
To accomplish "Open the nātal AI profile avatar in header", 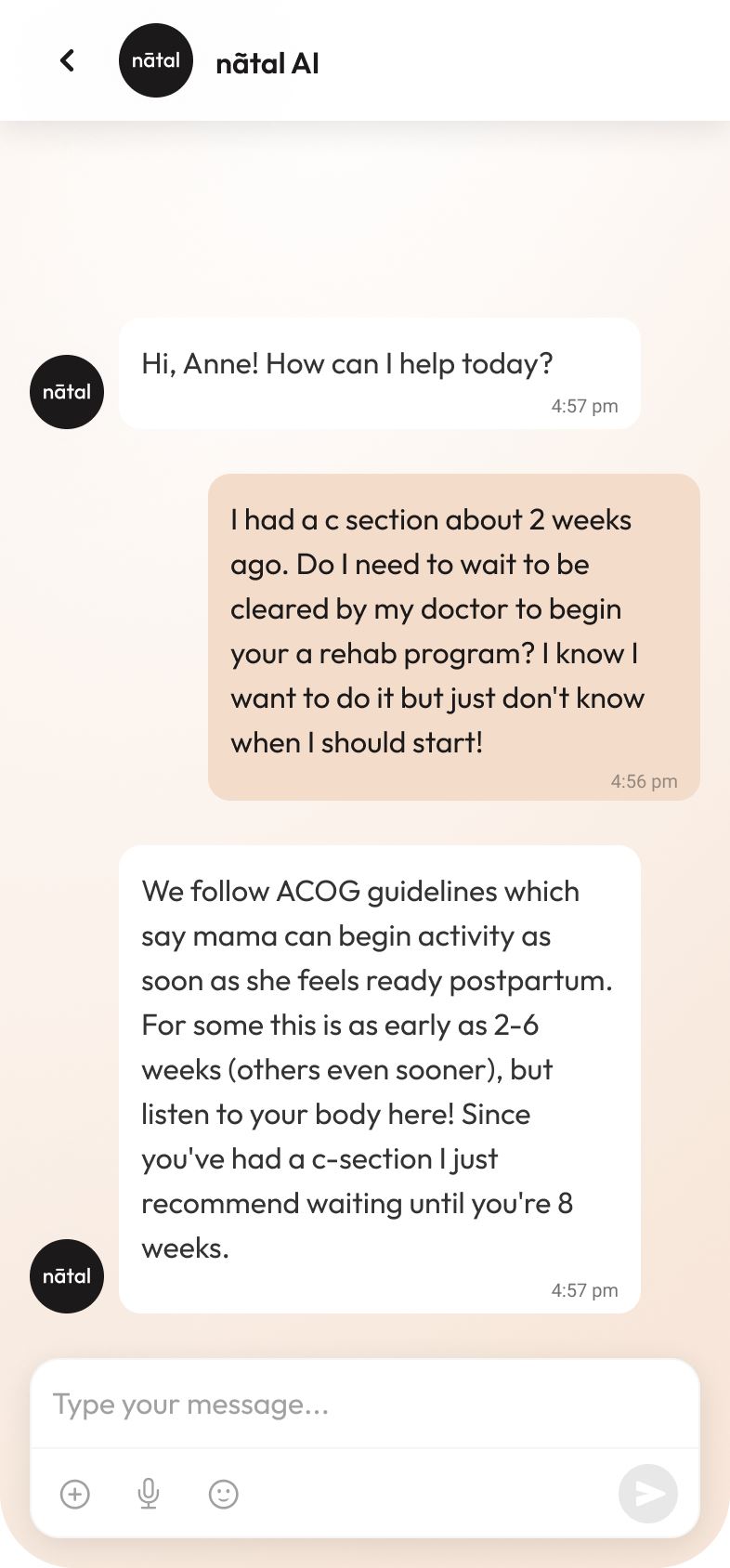I will (x=156, y=60).
